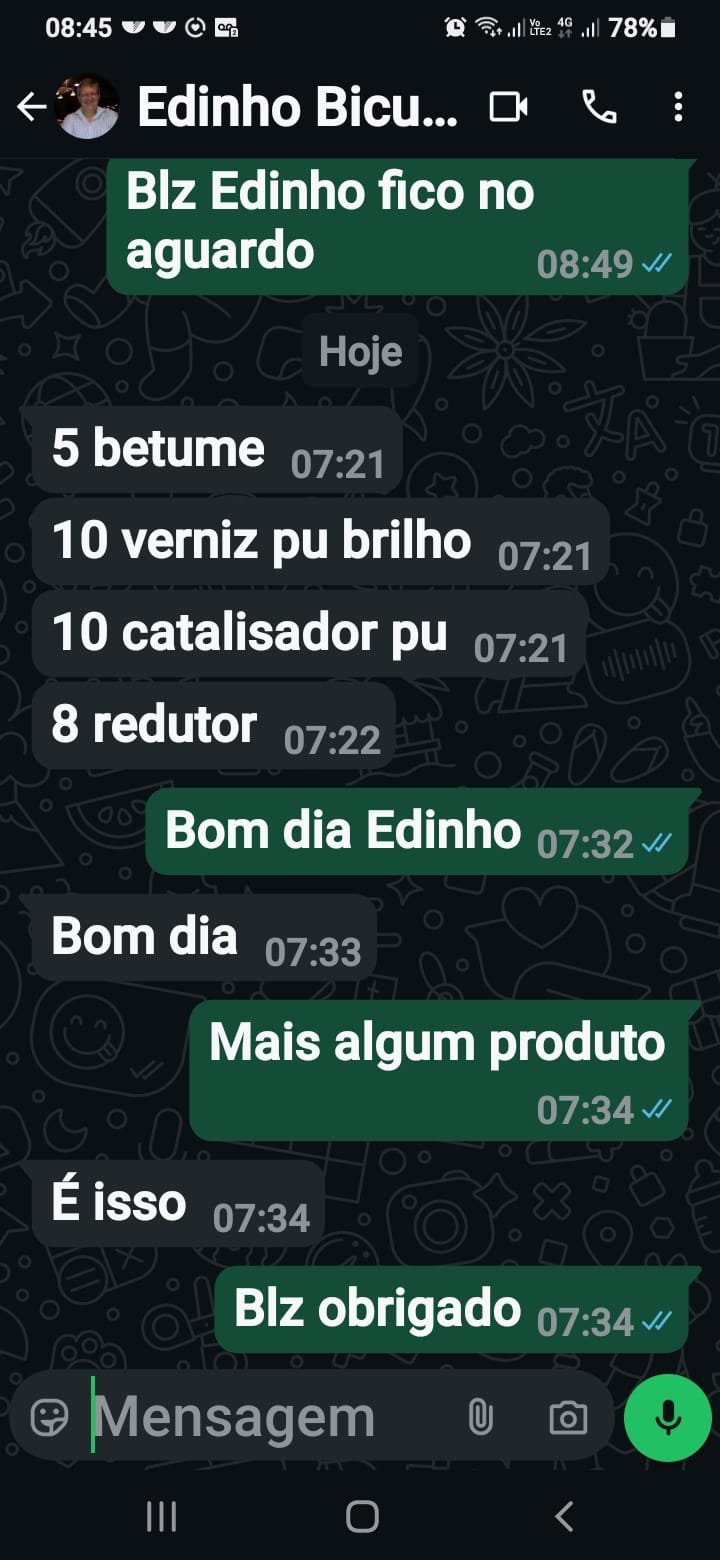
Task: Open the emoji picker
Action: 50,1417
